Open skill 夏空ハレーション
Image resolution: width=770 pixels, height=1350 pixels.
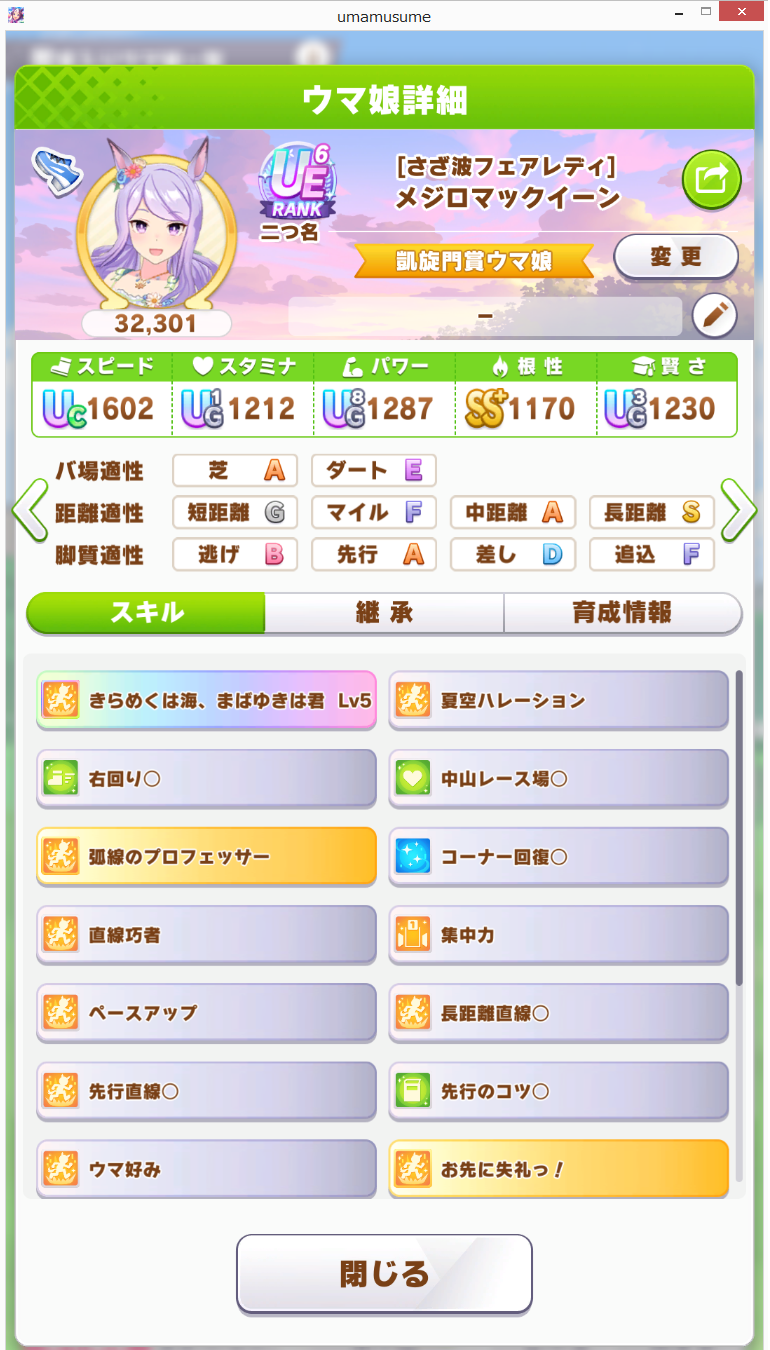[x=558, y=700]
